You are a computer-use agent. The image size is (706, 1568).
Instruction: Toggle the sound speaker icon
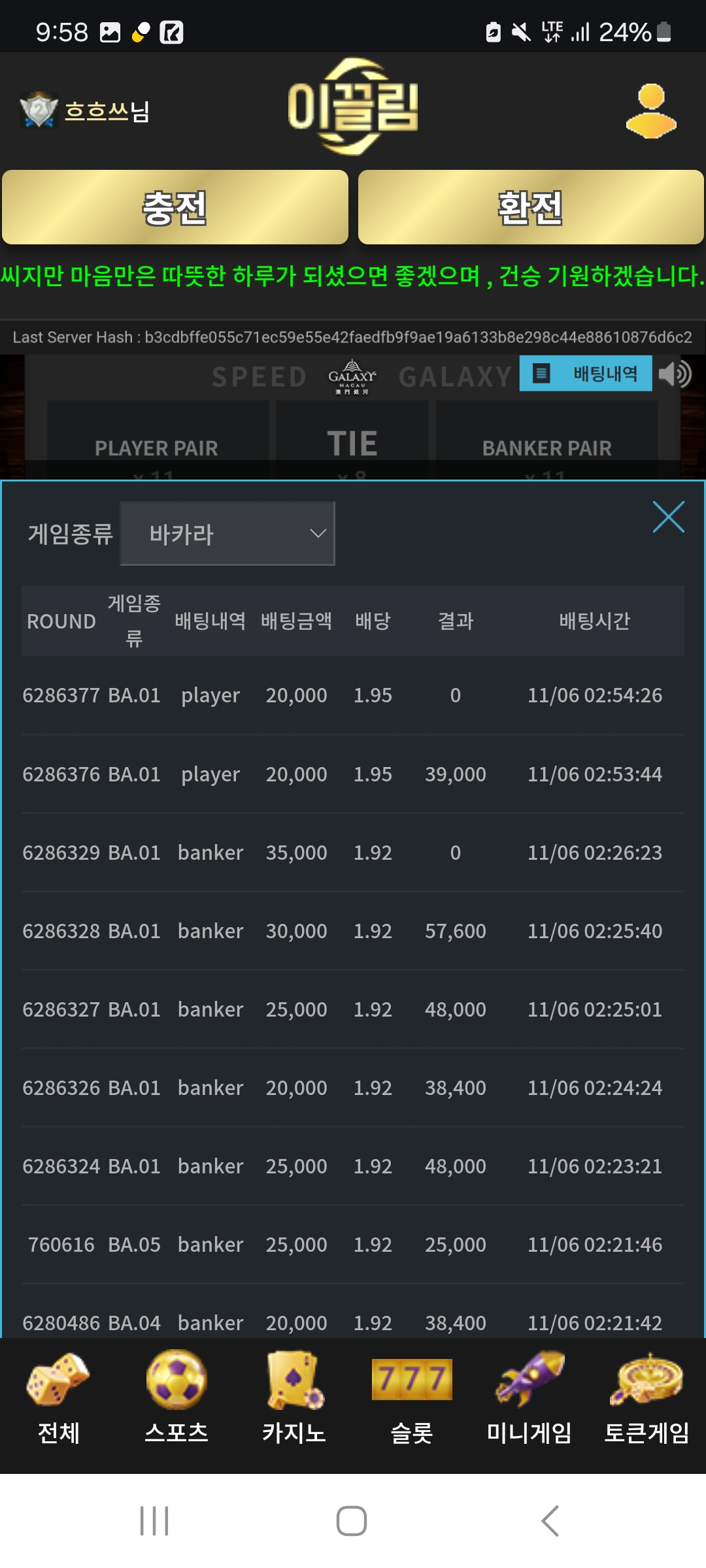(675, 374)
